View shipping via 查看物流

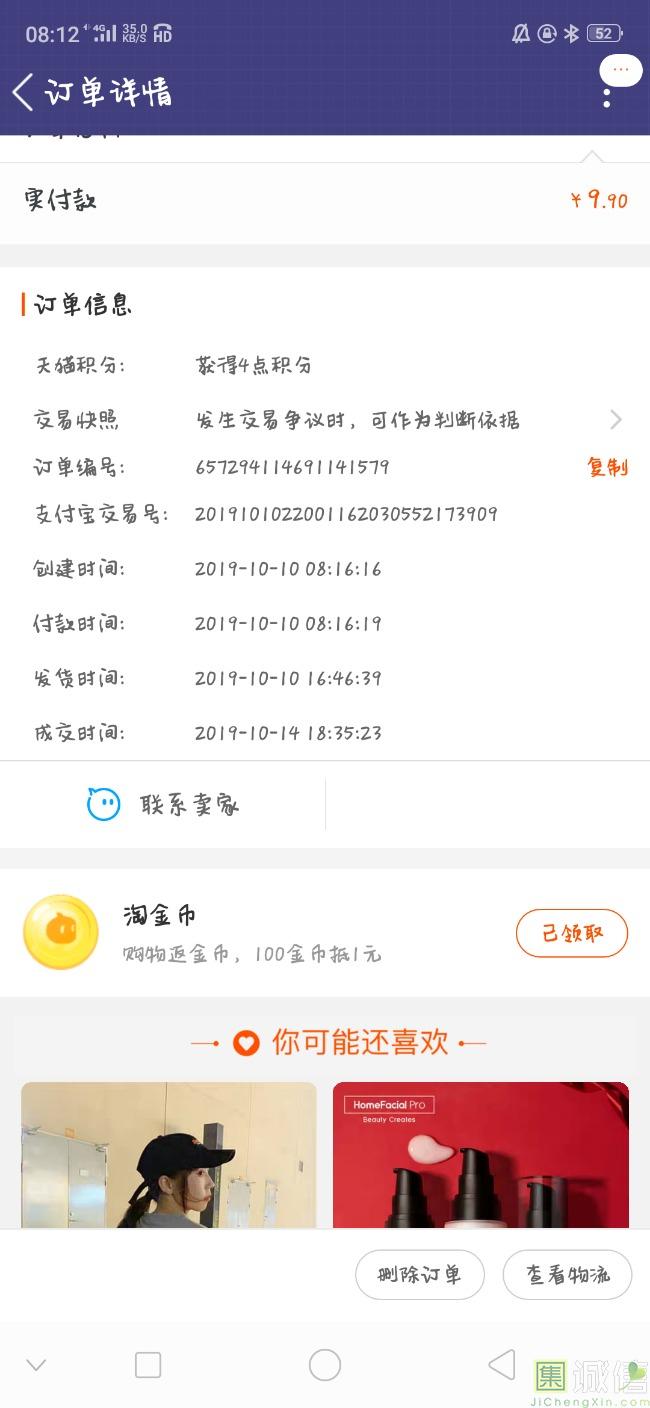[x=567, y=1275]
